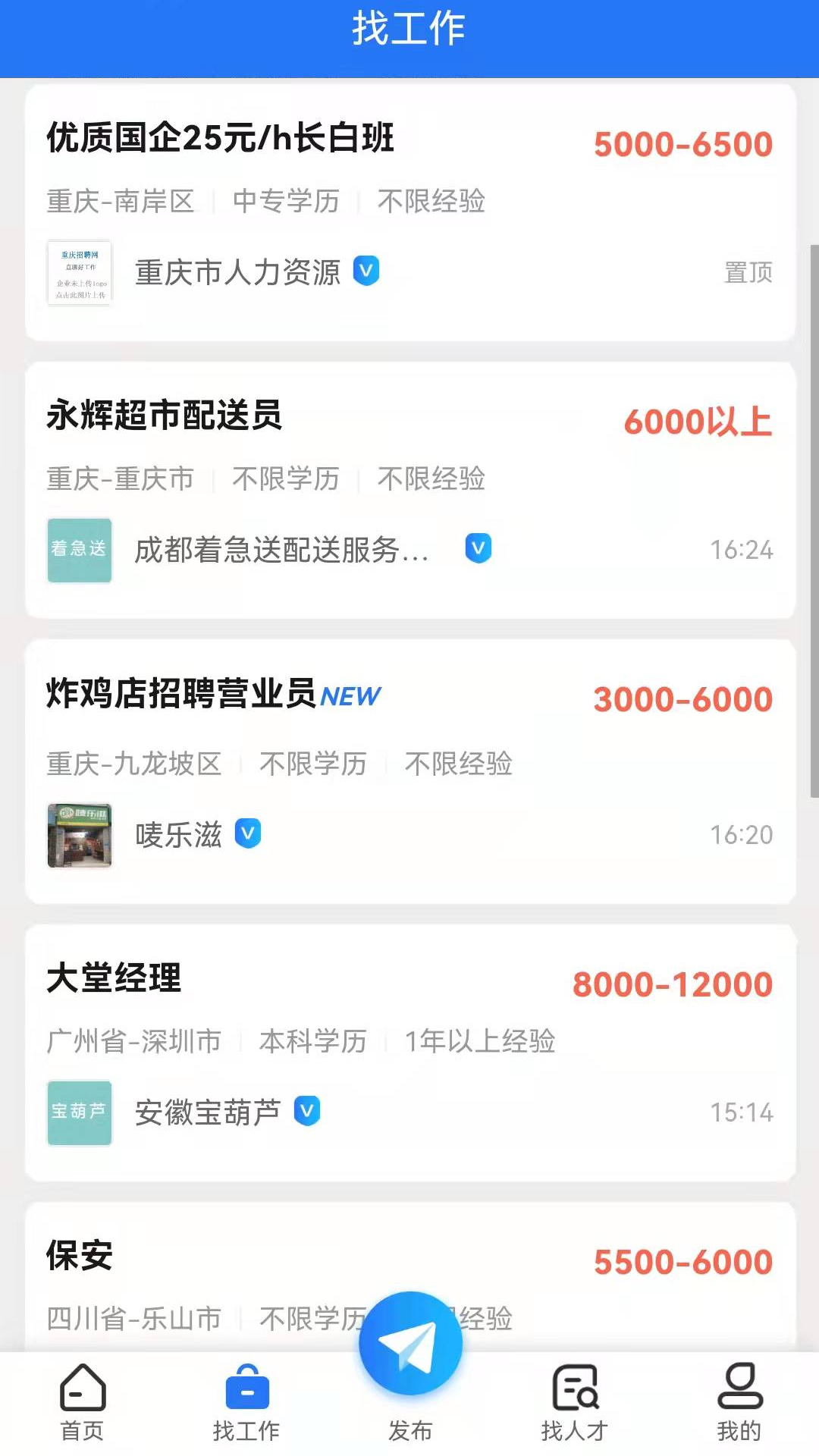819x1456 pixels.
Task: View the 大堂经理 job details
Action: (x=115, y=978)
